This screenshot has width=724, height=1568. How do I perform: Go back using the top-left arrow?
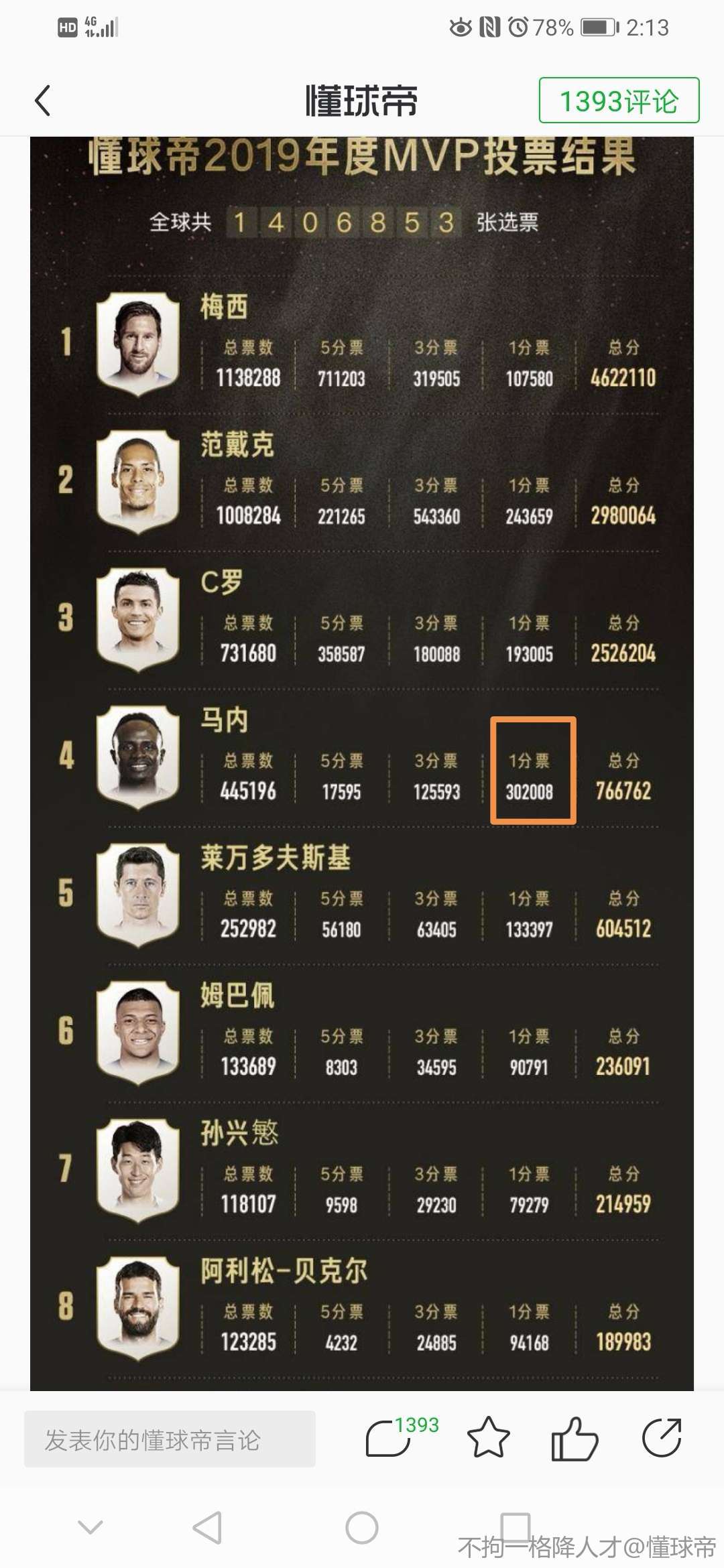click(43, 101)
